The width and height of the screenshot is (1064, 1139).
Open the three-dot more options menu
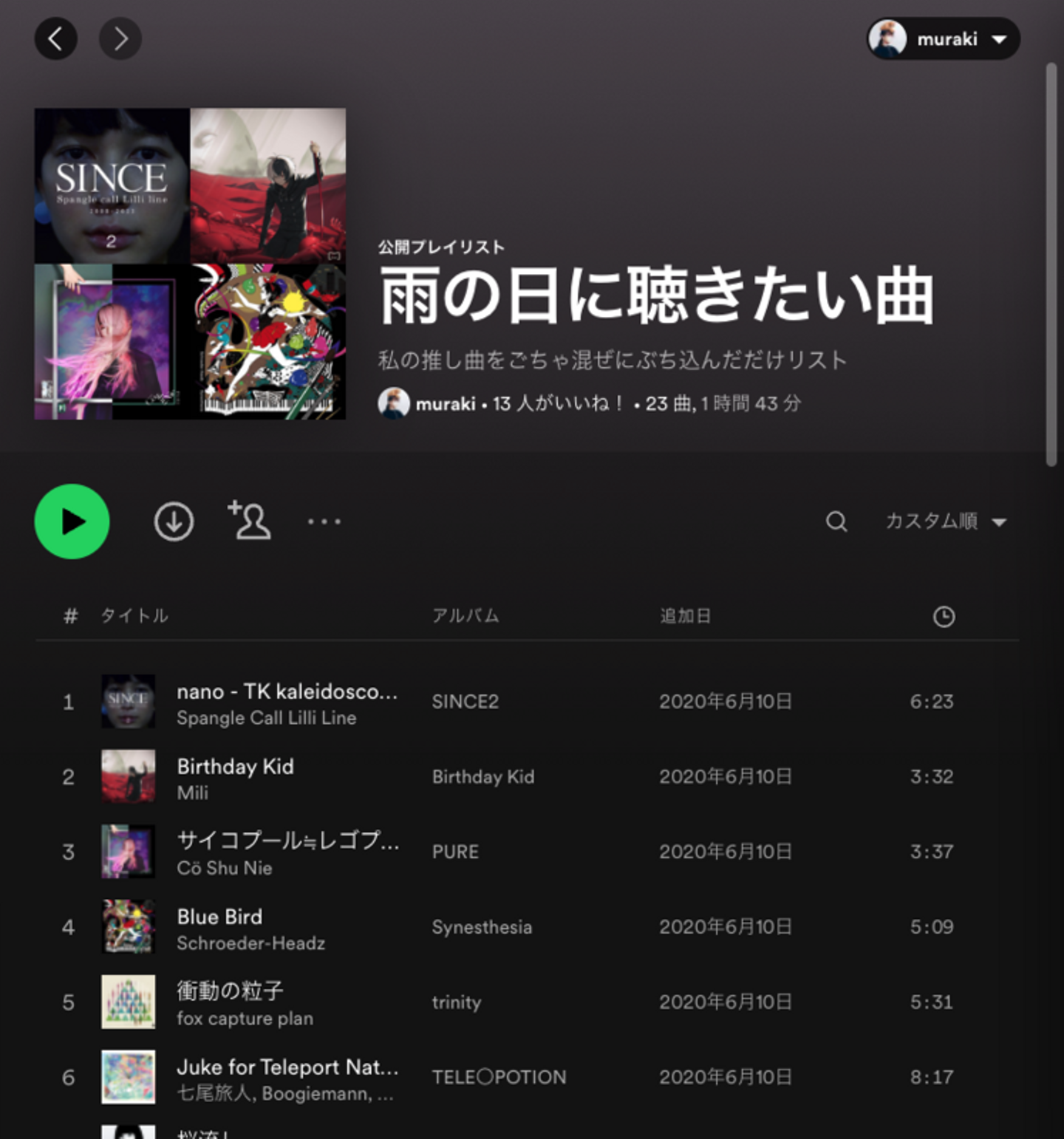pyautogui.click(x=324, y=521)
